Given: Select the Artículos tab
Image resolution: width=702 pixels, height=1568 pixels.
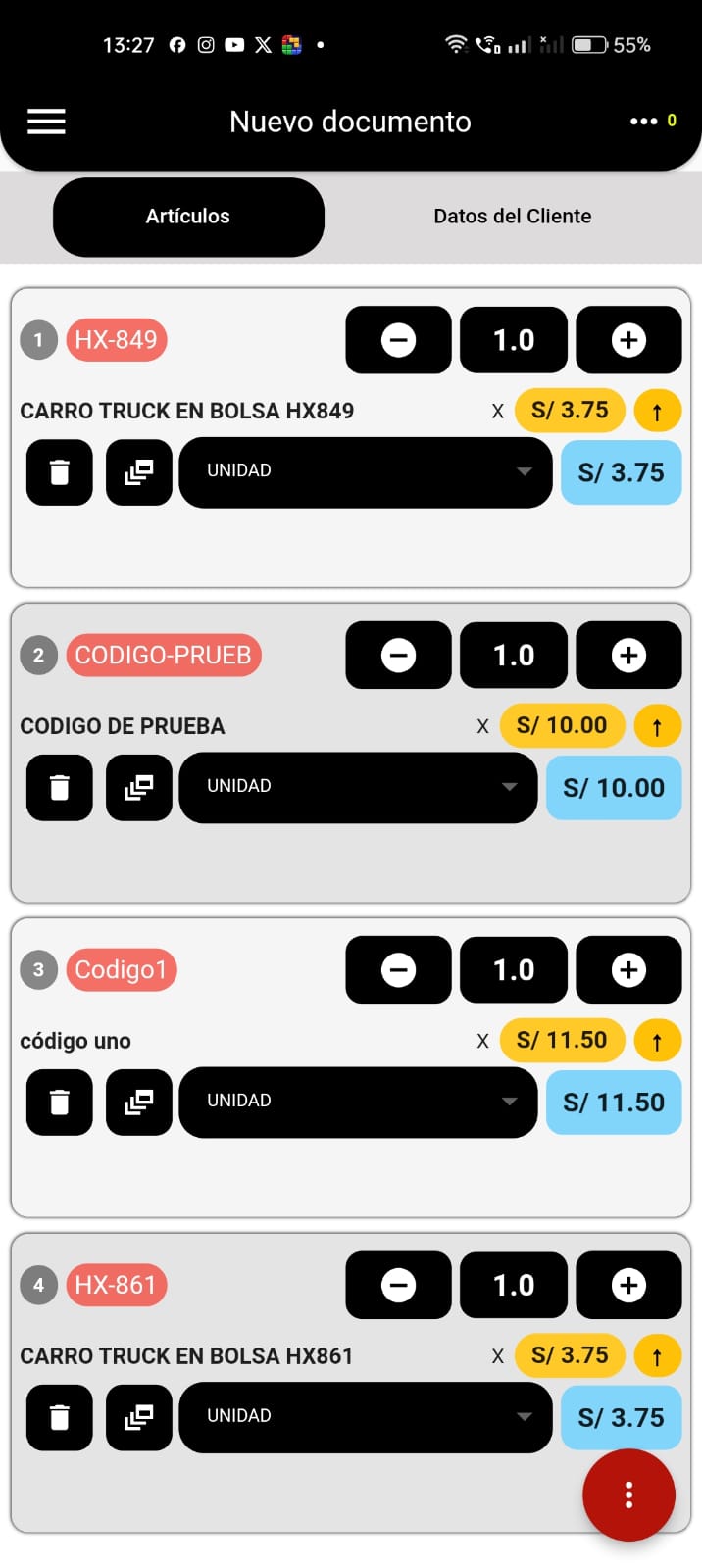Looking at the screenshot, I should tap(188, 217).
